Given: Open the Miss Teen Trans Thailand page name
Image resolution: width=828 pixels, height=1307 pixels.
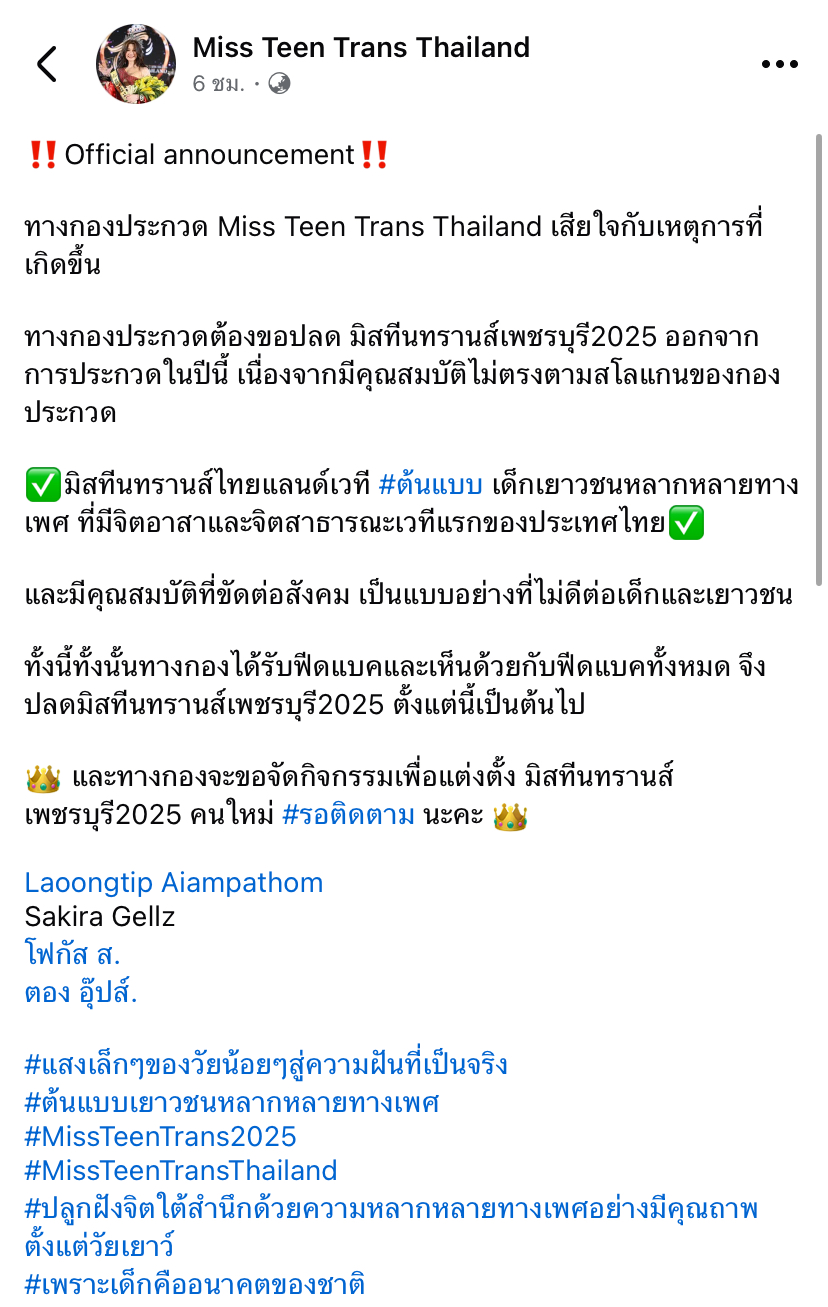Looking at the screenshot, I should [361, 47].
